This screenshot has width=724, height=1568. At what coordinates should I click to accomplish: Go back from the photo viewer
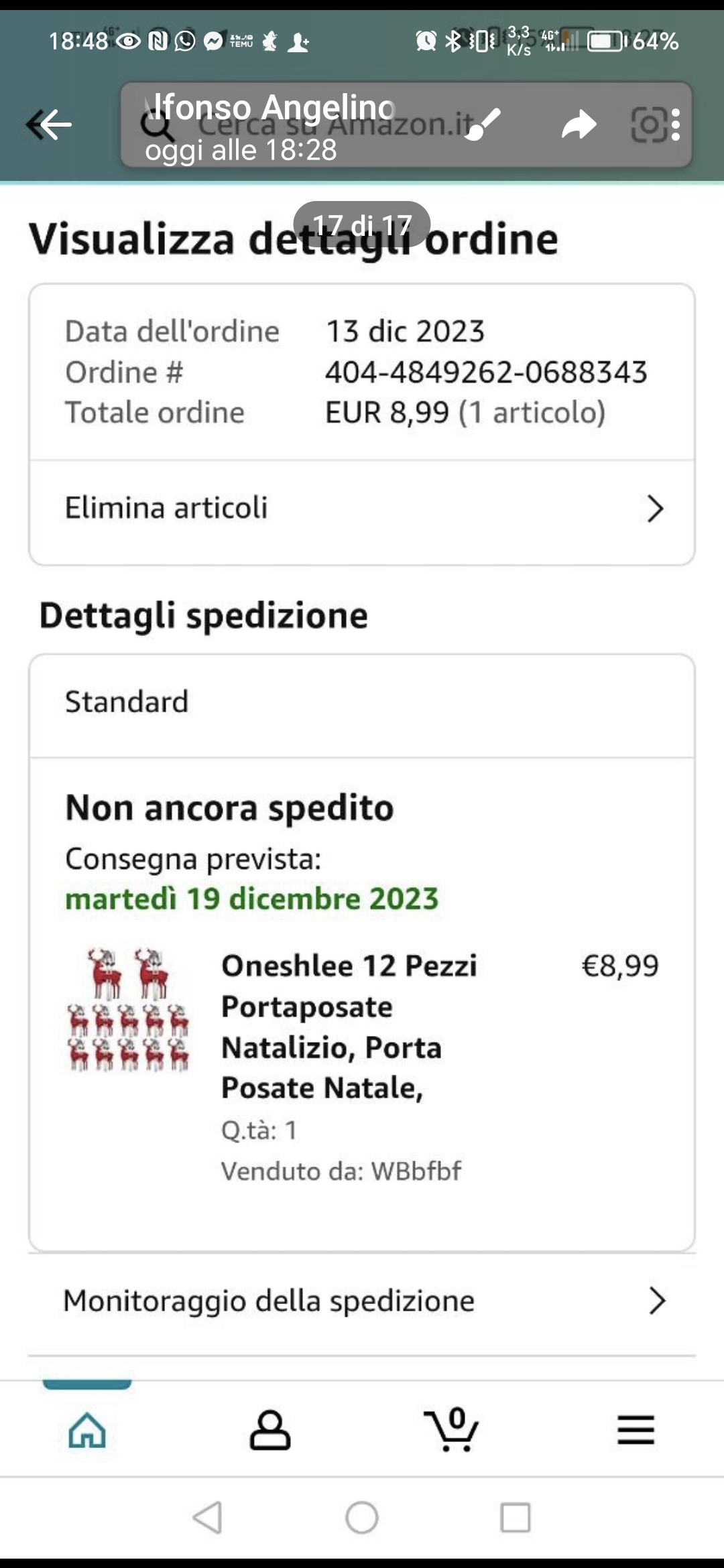click(x=50, y=125)
